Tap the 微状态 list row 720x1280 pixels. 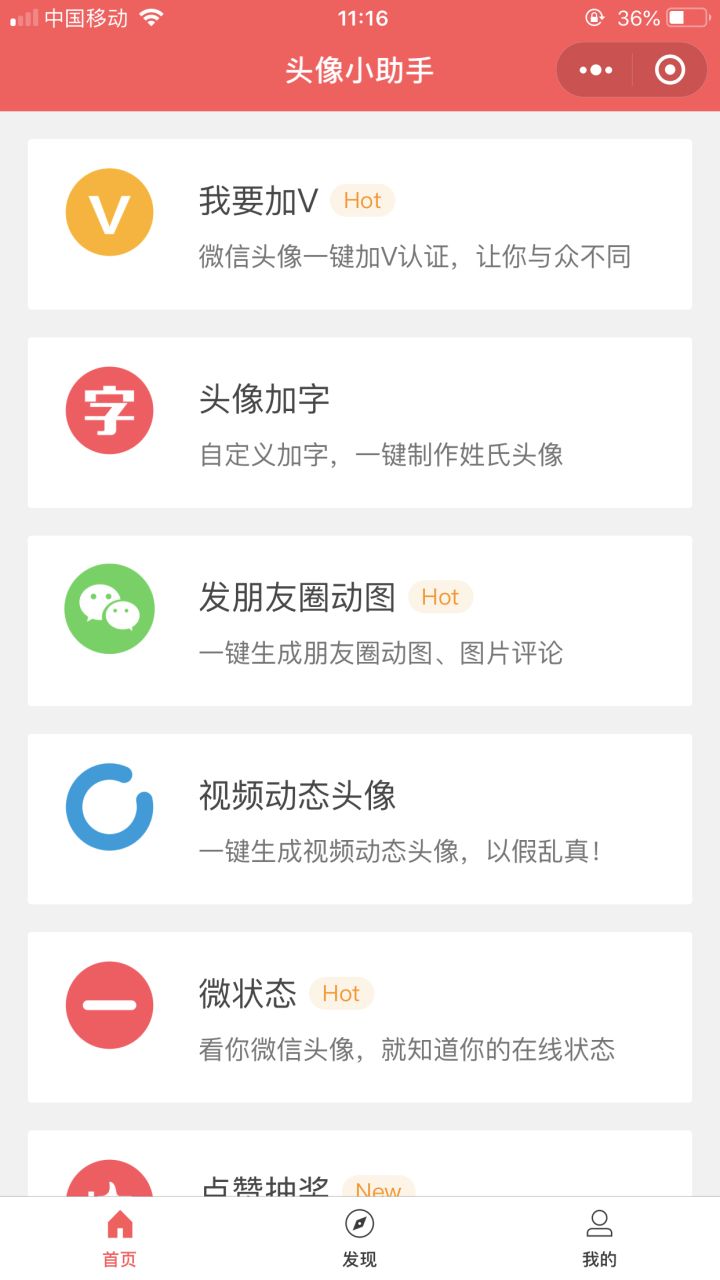tap(360, 1016)
